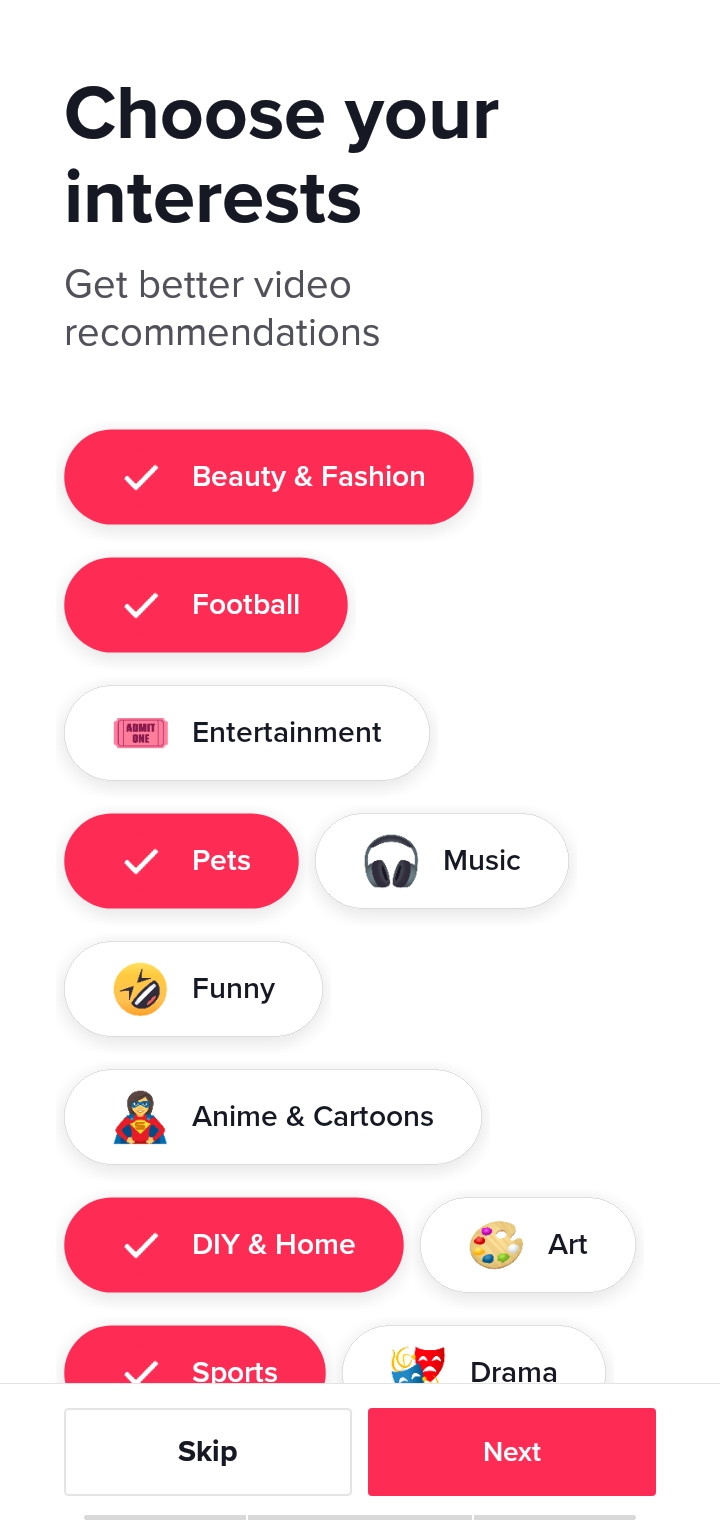Remove DIY & Home from interests

233,1245
